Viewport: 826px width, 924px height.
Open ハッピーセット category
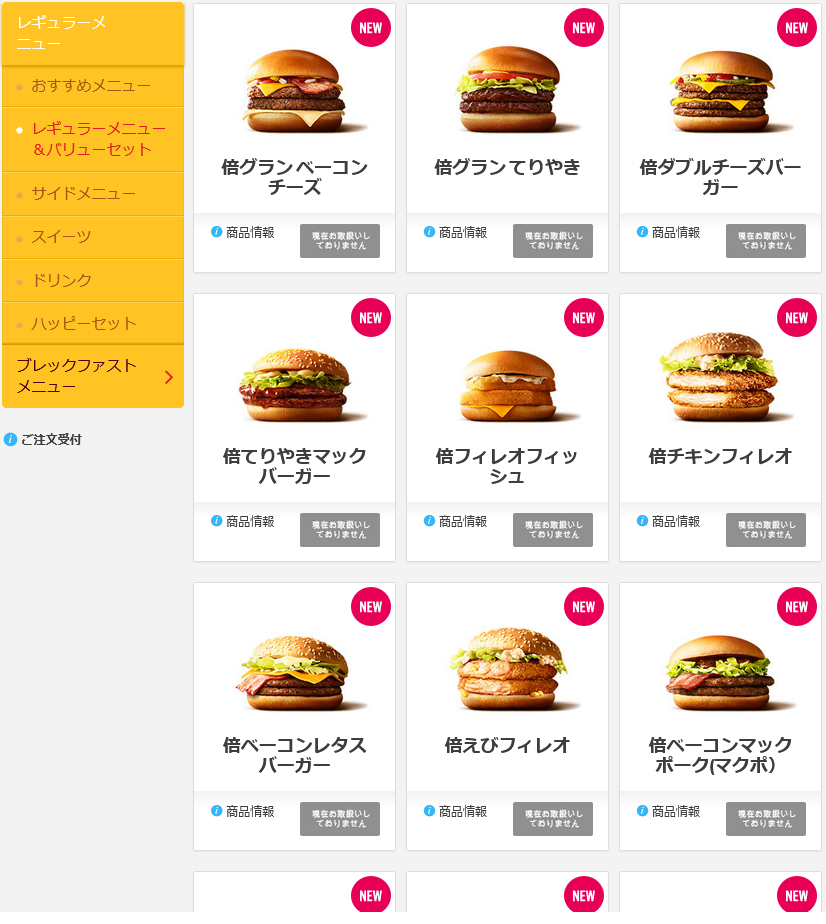click(83, 323)
